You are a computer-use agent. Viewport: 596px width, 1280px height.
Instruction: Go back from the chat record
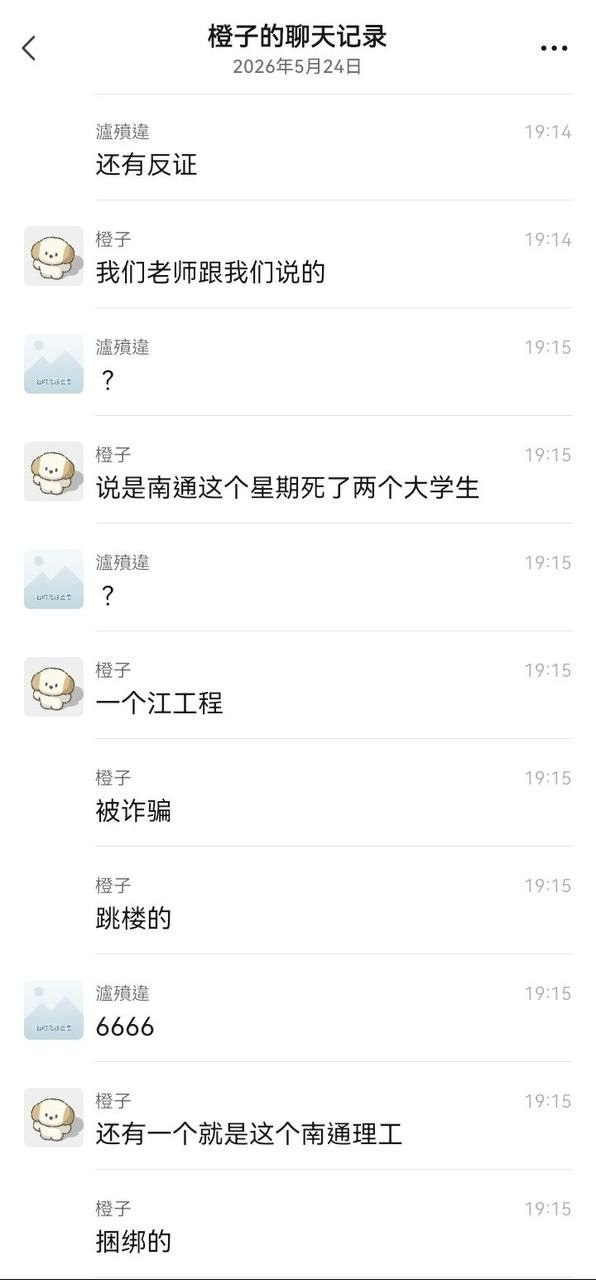pyautogui.click(x=29, y=47)
